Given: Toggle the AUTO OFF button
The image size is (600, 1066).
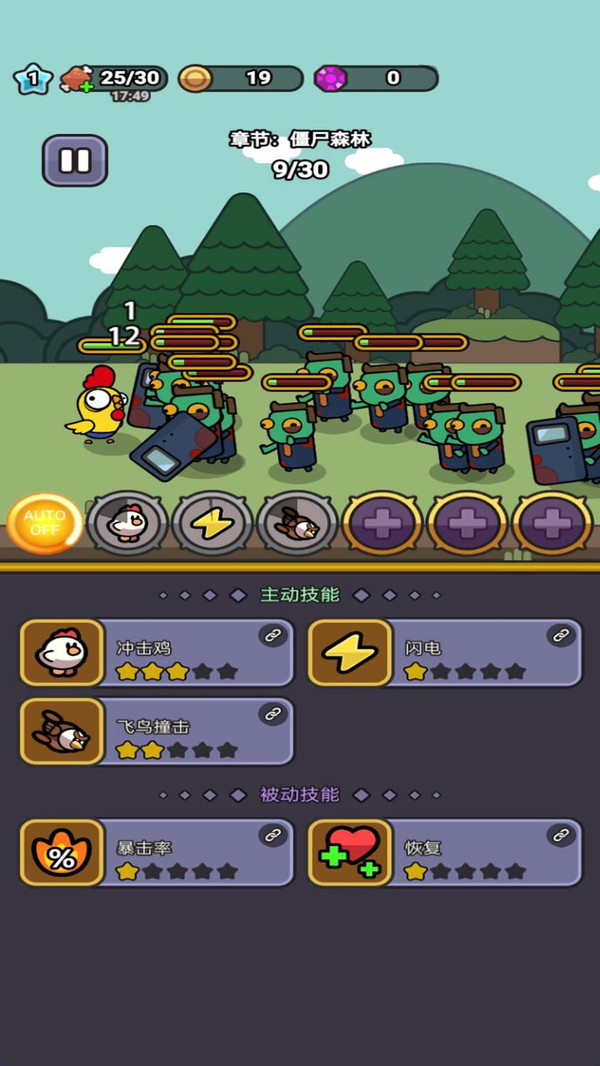Looking at the screenshot, I should [44, 523].
